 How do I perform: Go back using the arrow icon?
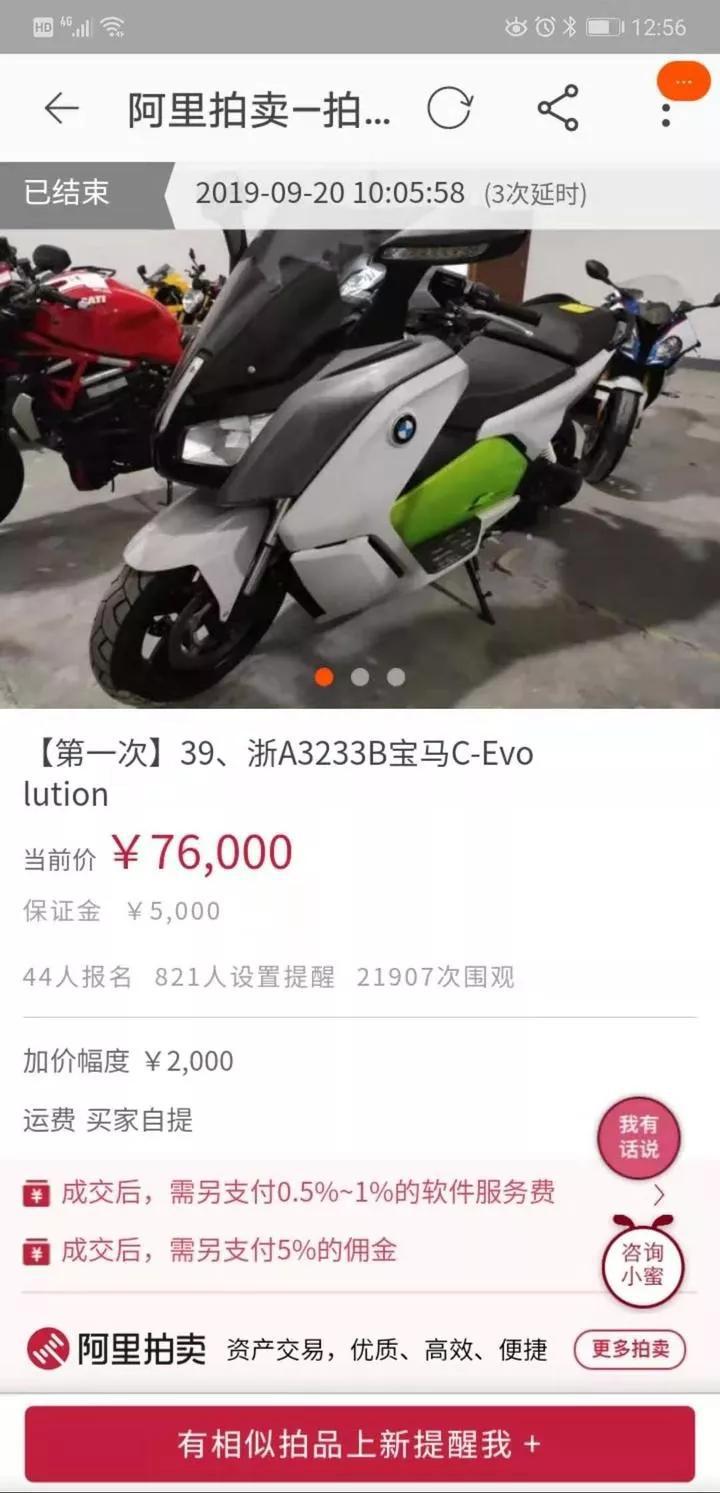[x=62, y=108]
